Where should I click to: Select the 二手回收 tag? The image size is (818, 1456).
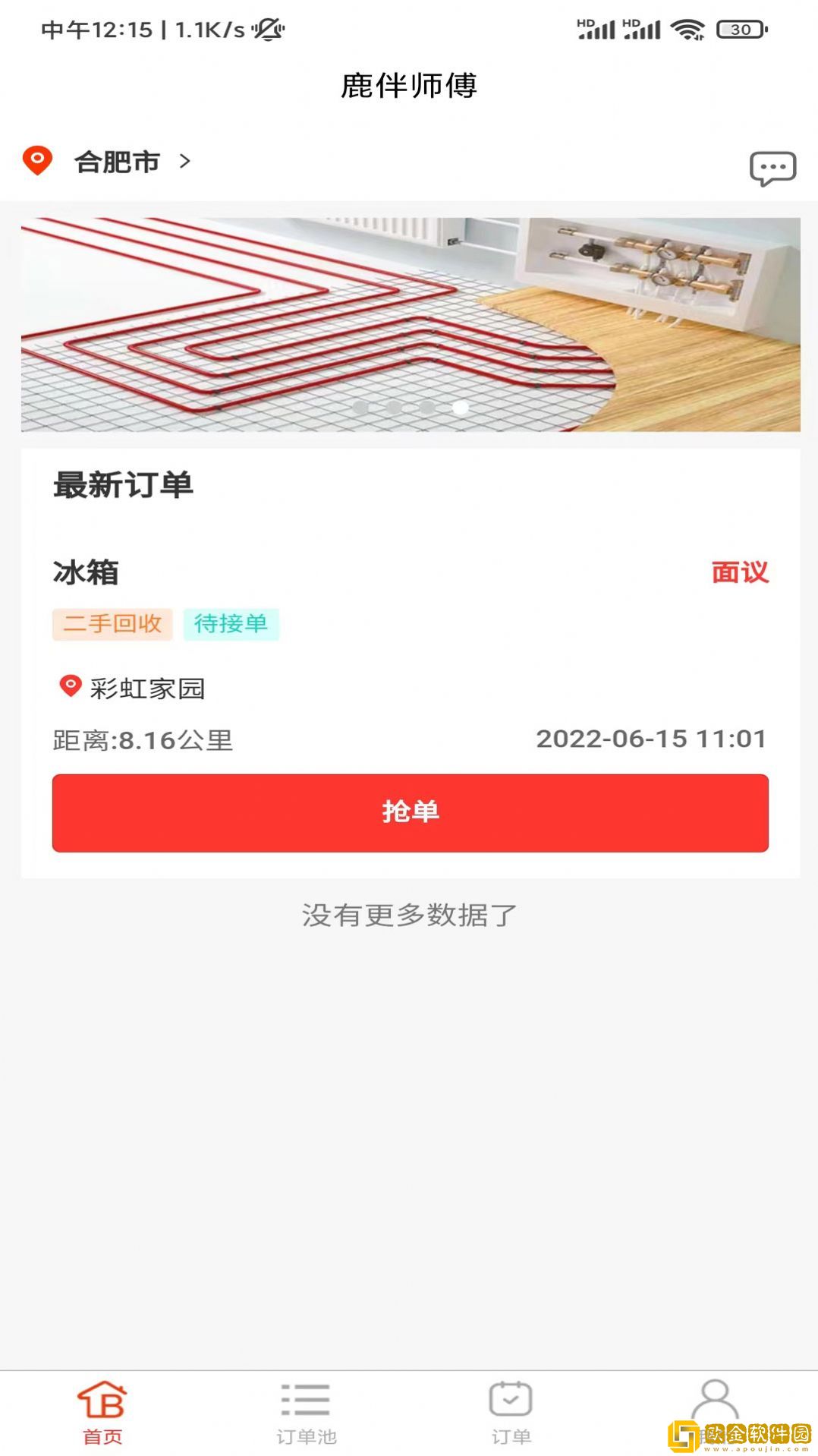tap(112, 625)
